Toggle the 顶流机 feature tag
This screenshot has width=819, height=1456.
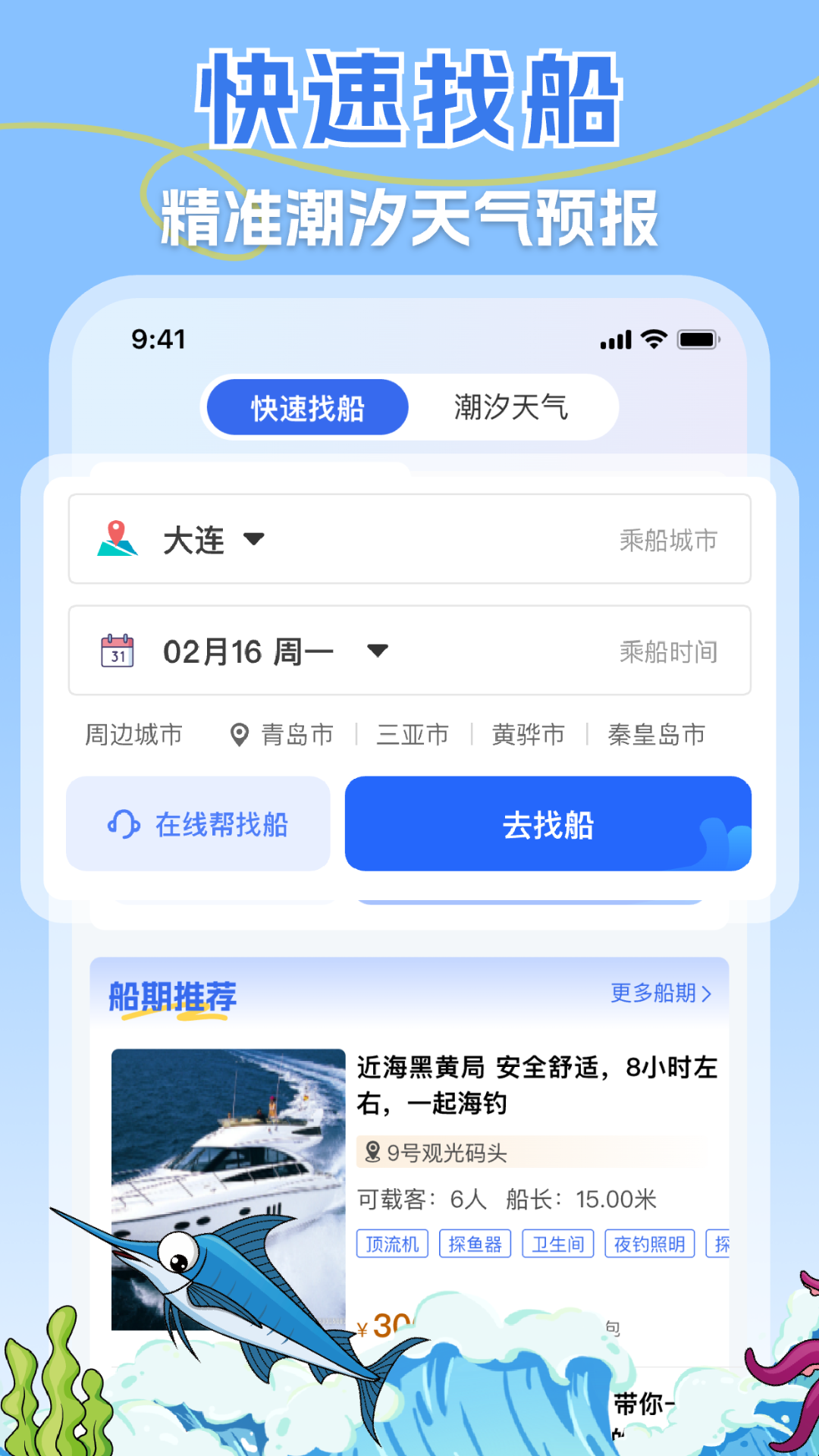click(x=392, y=1243)
